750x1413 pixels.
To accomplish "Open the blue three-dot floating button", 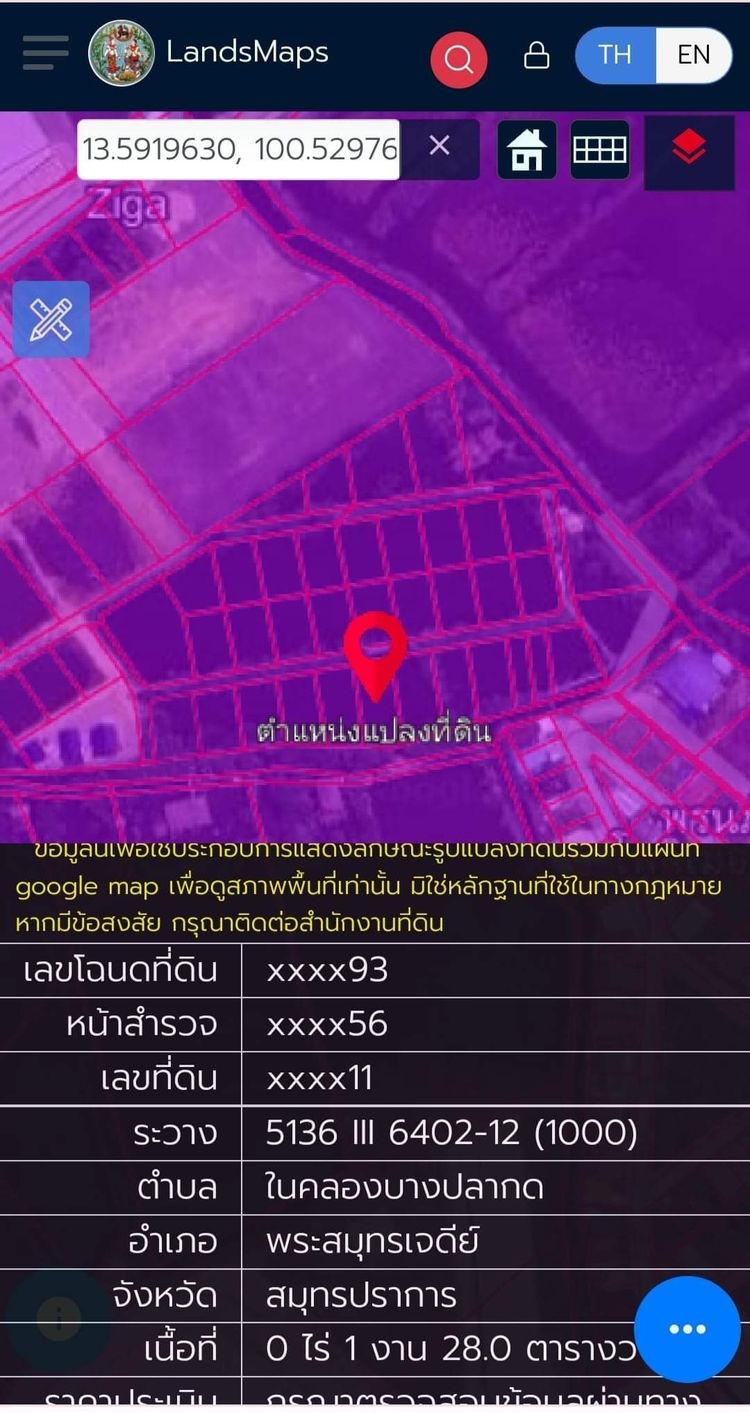I will pos(687,1329).
